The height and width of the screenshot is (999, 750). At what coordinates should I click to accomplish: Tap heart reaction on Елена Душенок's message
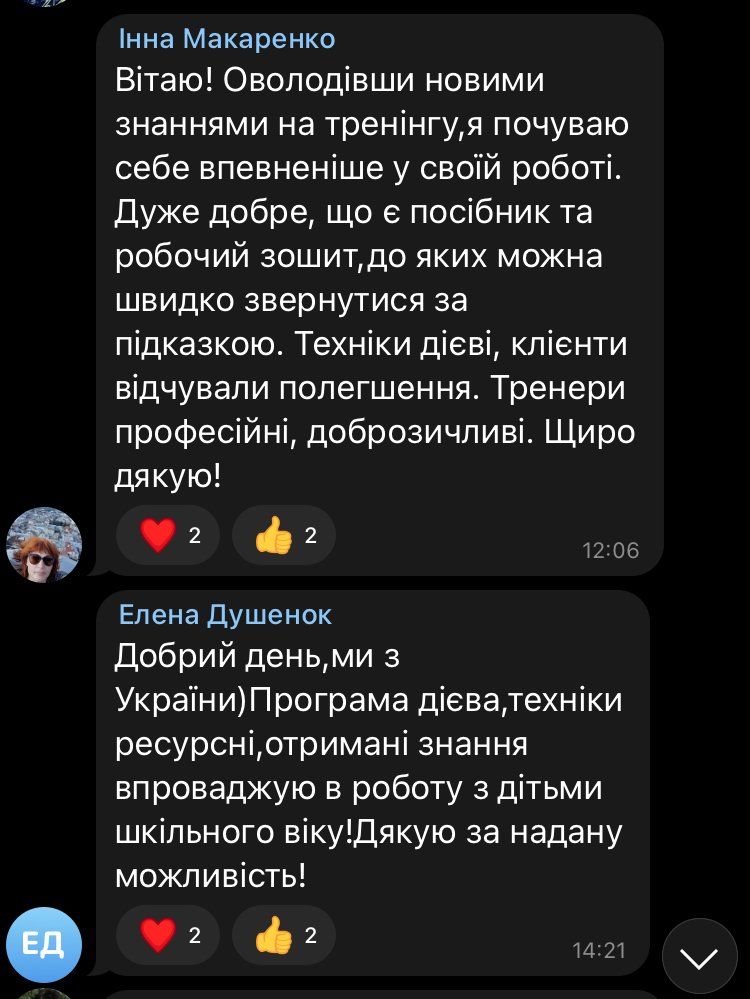point(168,935)
